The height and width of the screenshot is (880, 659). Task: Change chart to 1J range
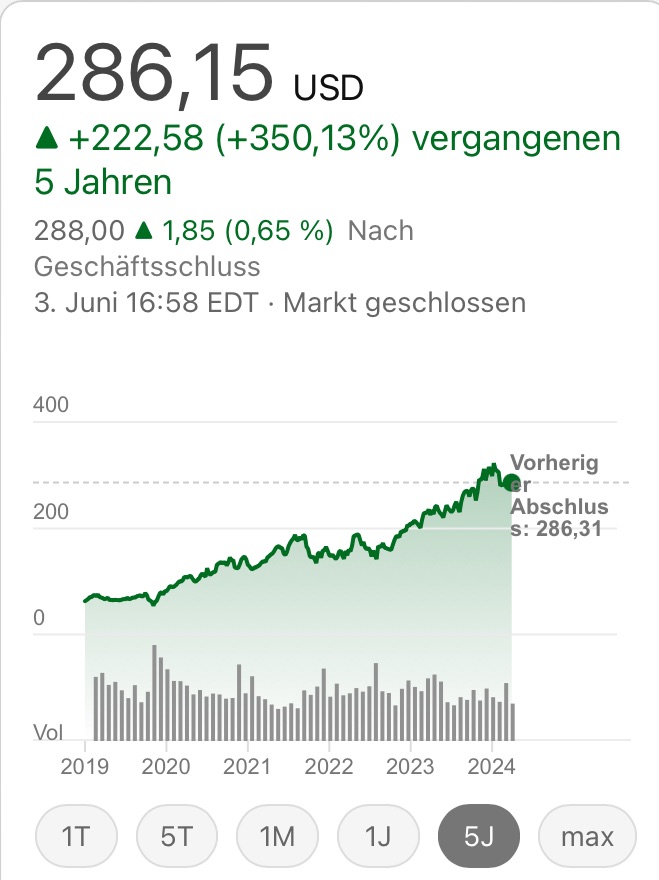378,835
